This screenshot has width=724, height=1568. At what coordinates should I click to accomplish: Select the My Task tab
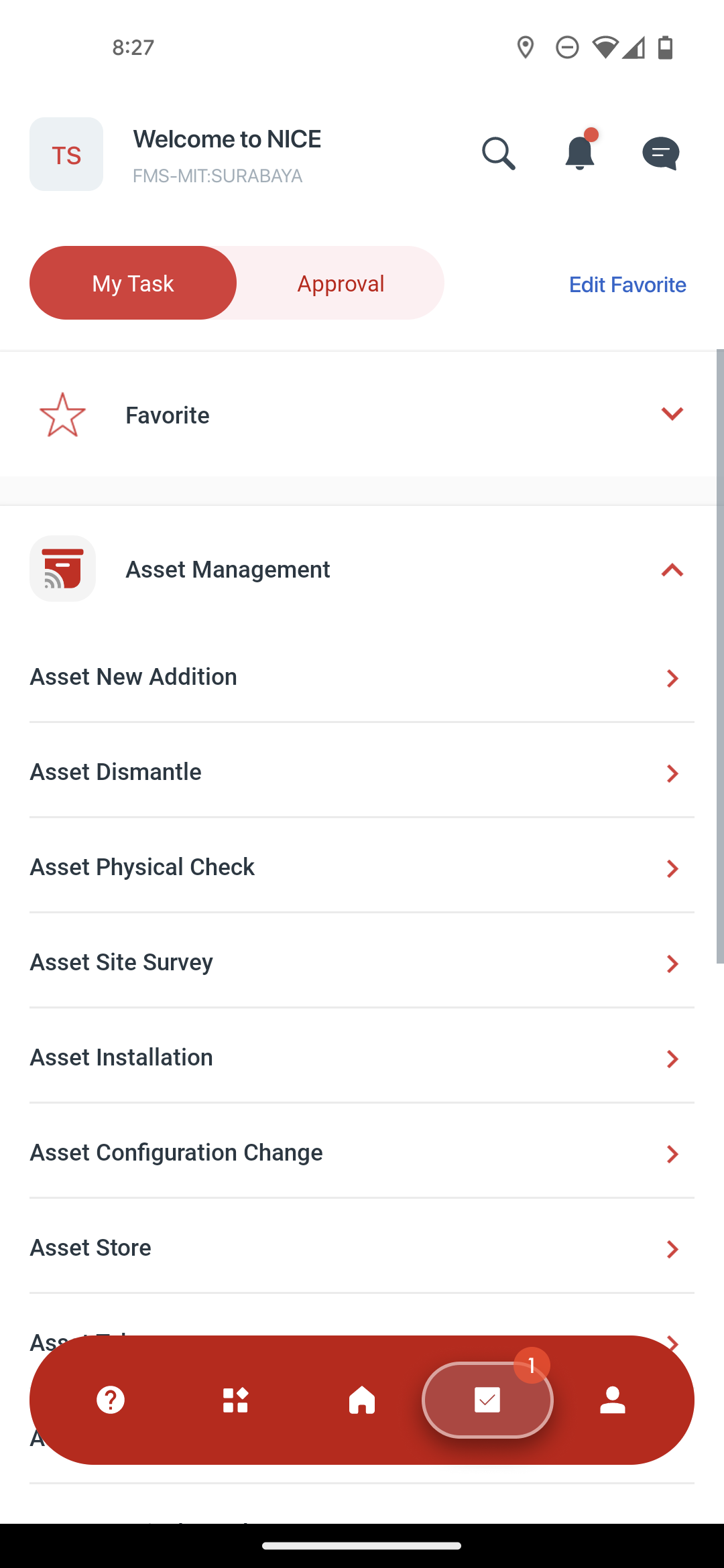[x=133, y=283]
